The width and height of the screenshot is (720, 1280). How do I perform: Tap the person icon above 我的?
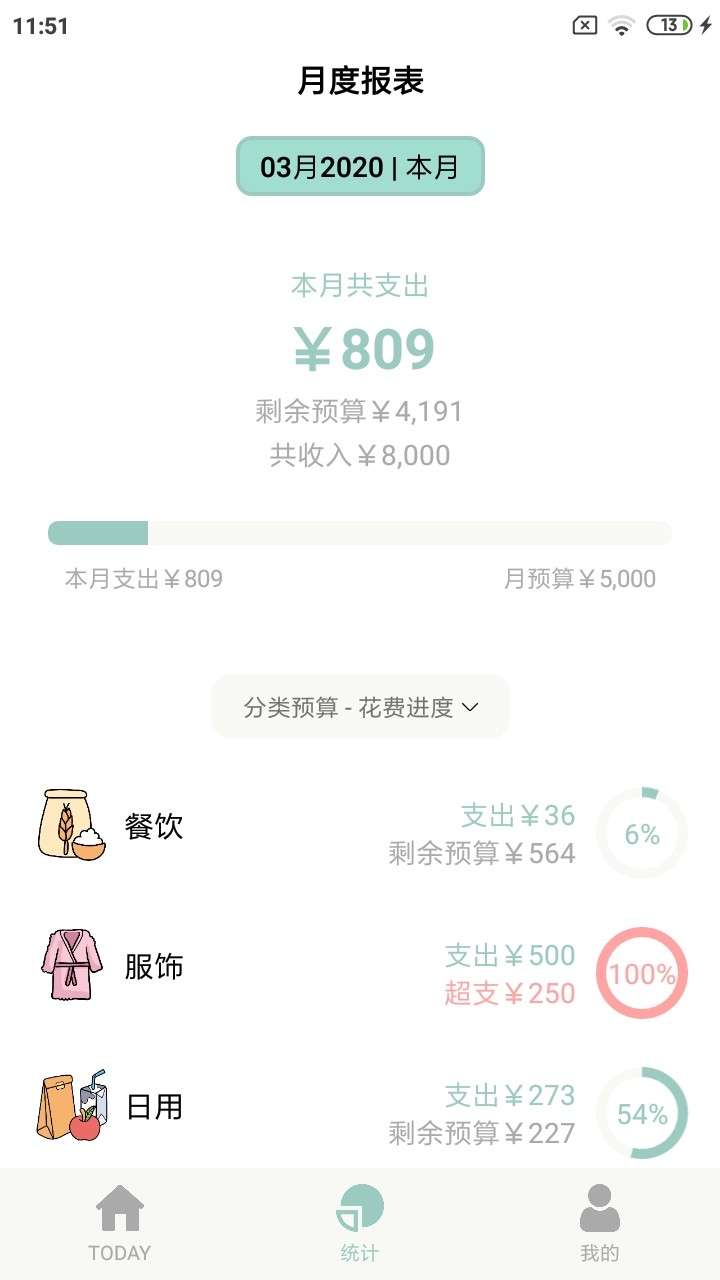coord(600,1207)
